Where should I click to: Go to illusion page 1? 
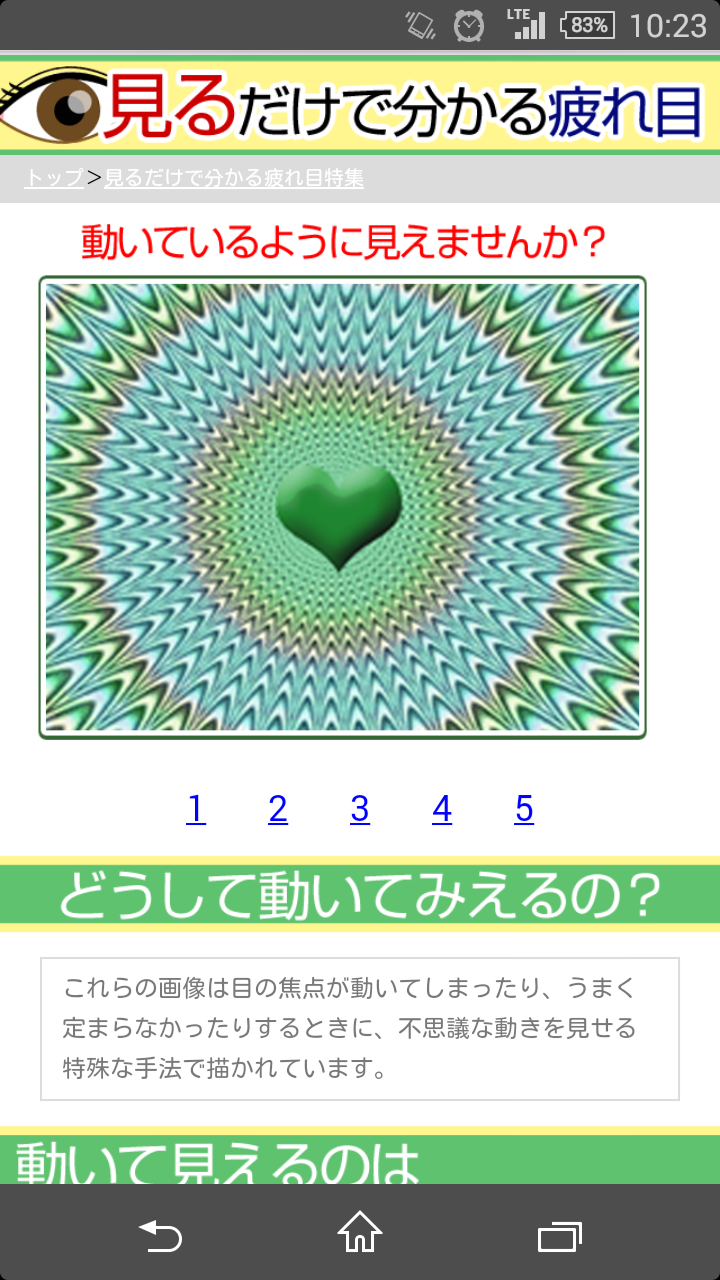[196, 808]
